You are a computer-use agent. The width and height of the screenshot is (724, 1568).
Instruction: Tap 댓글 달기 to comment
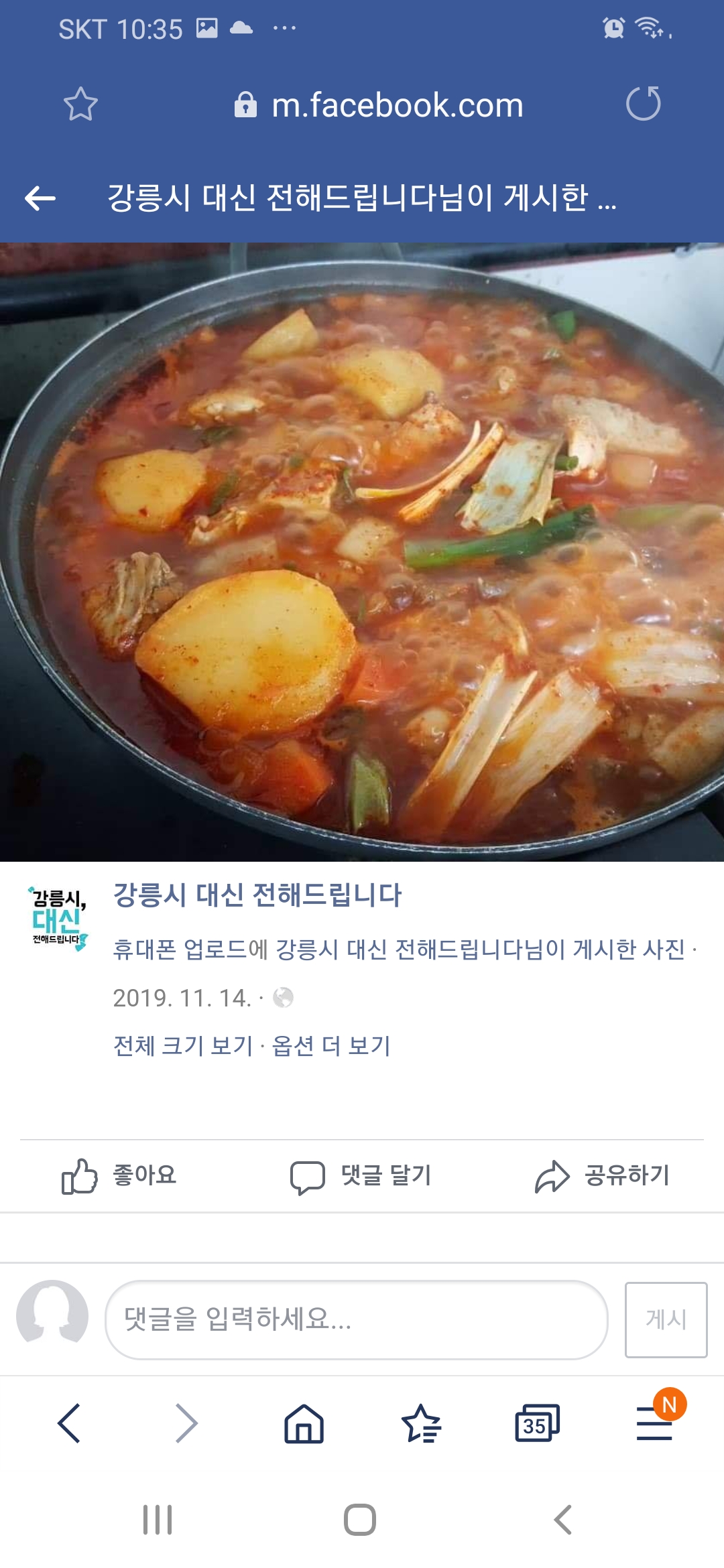361,1176
